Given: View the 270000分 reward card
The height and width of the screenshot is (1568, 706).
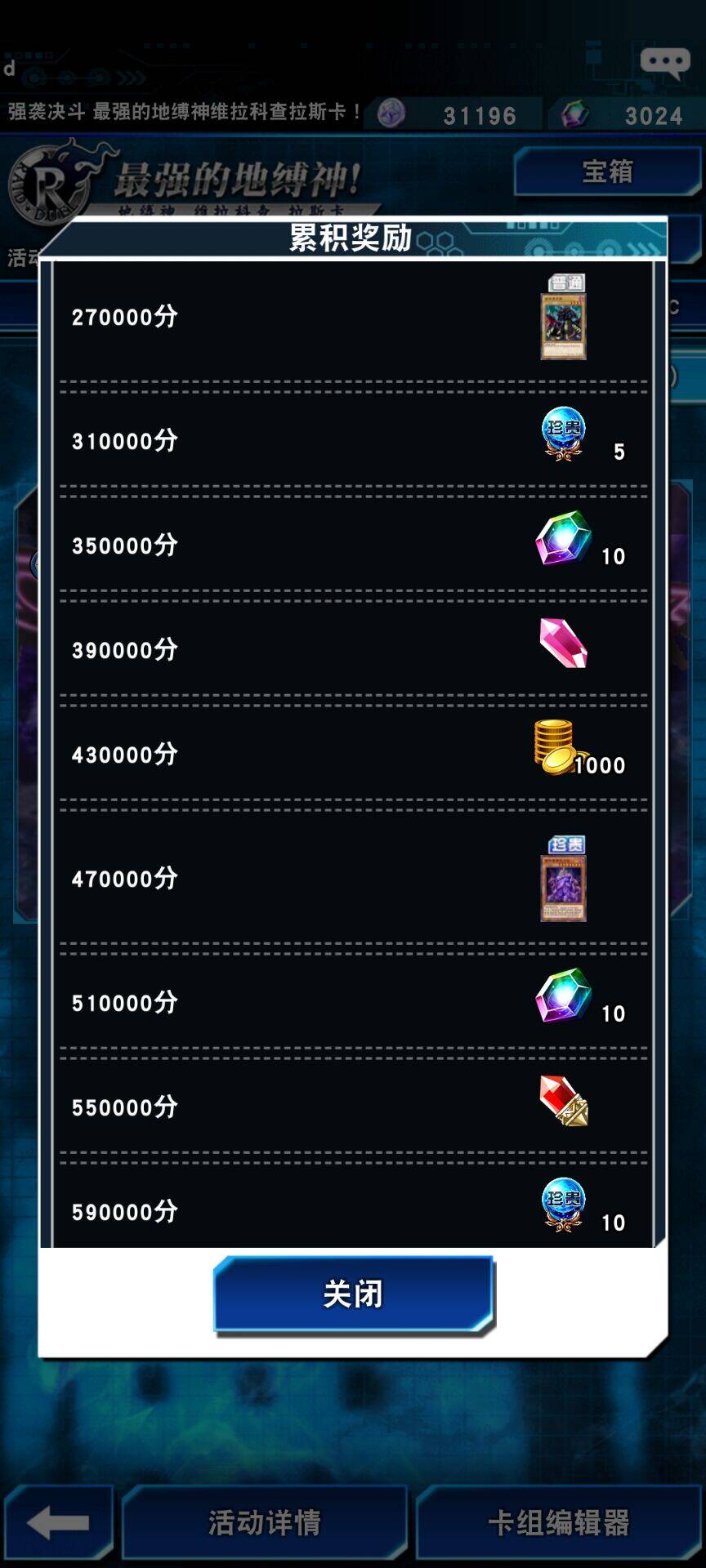Looking at the screenshot, I should coord(563,326).
